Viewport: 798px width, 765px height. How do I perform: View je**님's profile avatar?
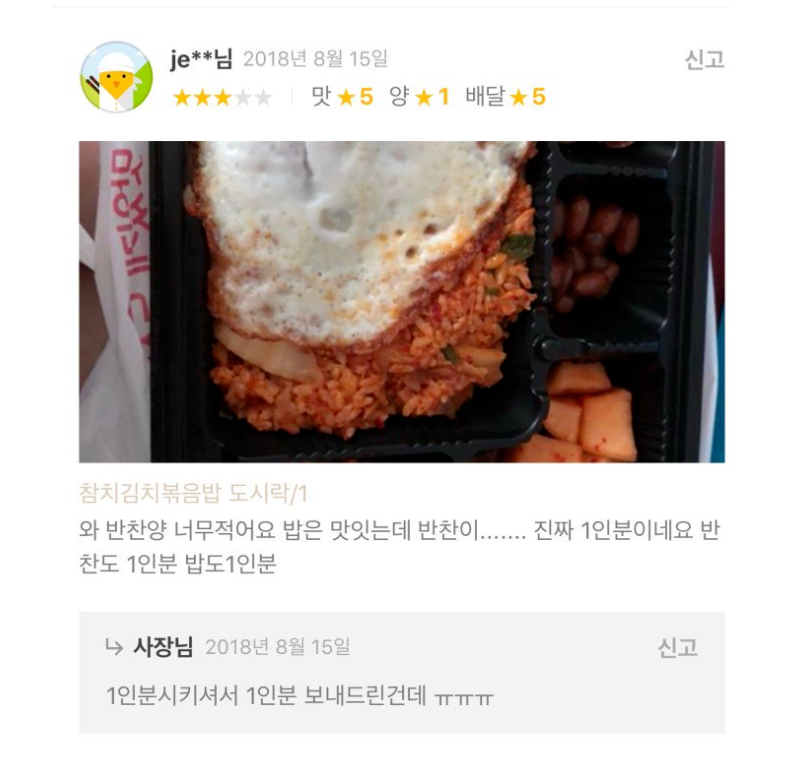[116, 77]
